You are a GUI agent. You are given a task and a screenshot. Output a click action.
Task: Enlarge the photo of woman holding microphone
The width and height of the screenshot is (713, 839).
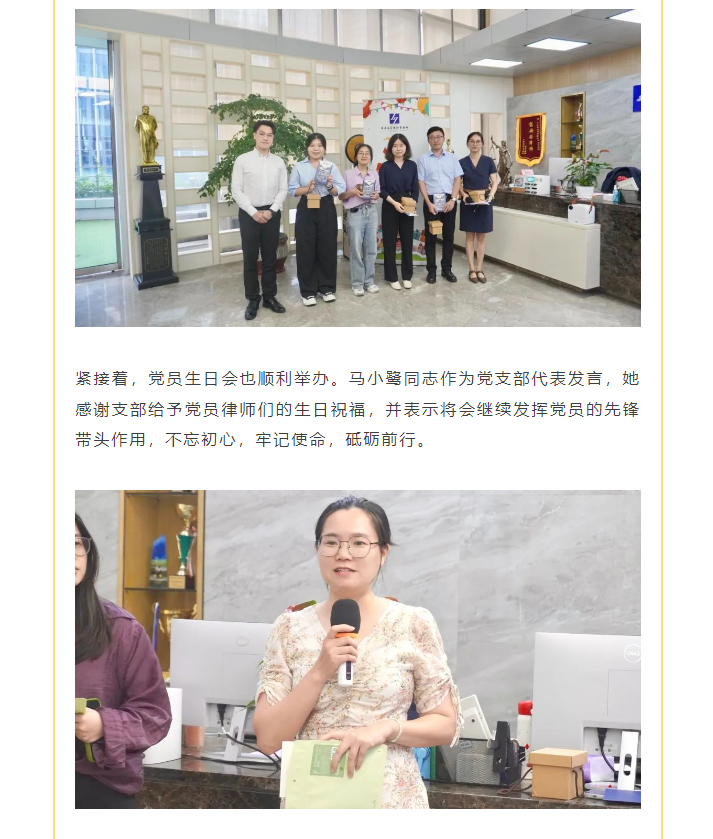pos(357,648)
